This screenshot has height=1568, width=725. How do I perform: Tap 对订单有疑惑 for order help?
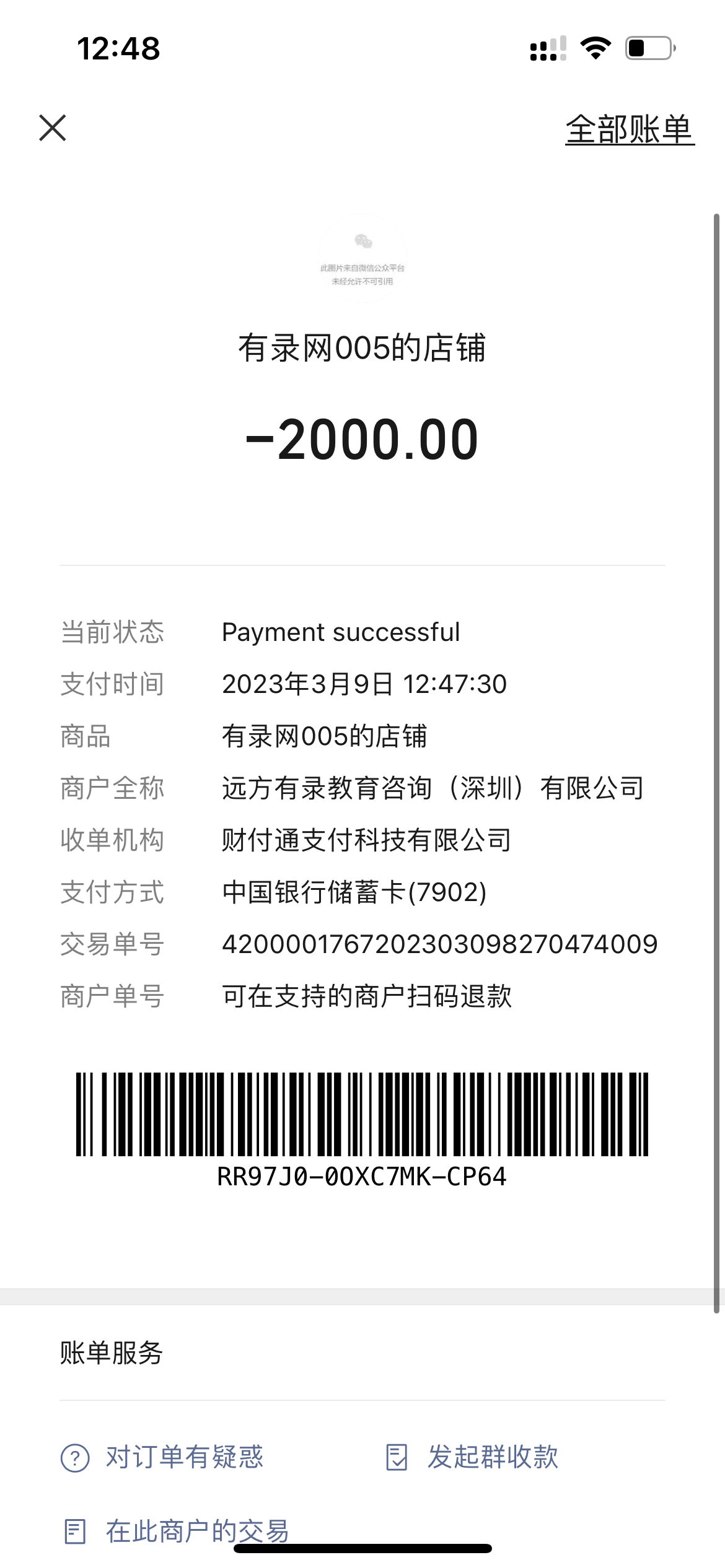point(162,1457)
